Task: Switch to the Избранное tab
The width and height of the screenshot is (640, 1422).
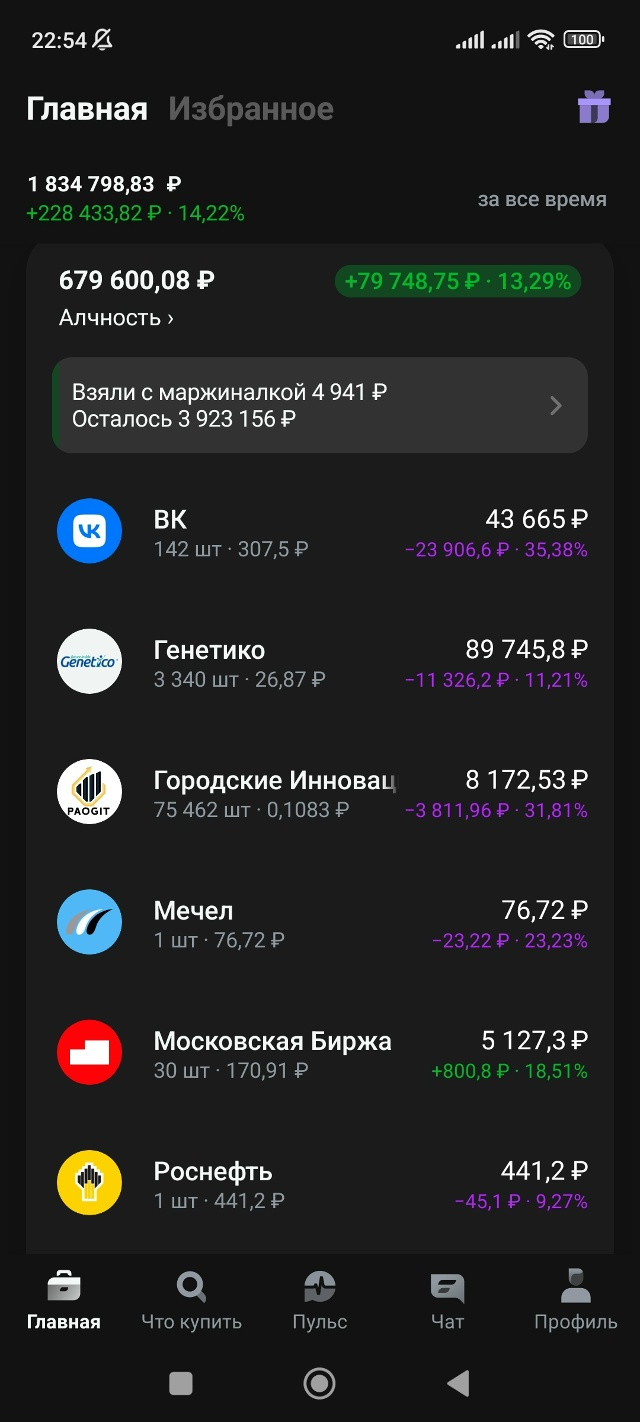Action: 251,109
